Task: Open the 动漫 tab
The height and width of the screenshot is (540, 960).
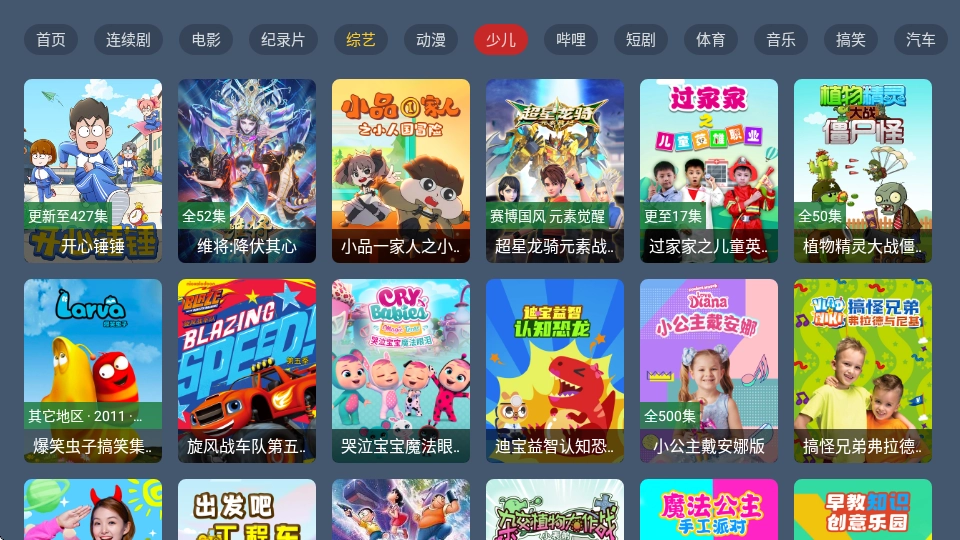Action: (431, 40)
